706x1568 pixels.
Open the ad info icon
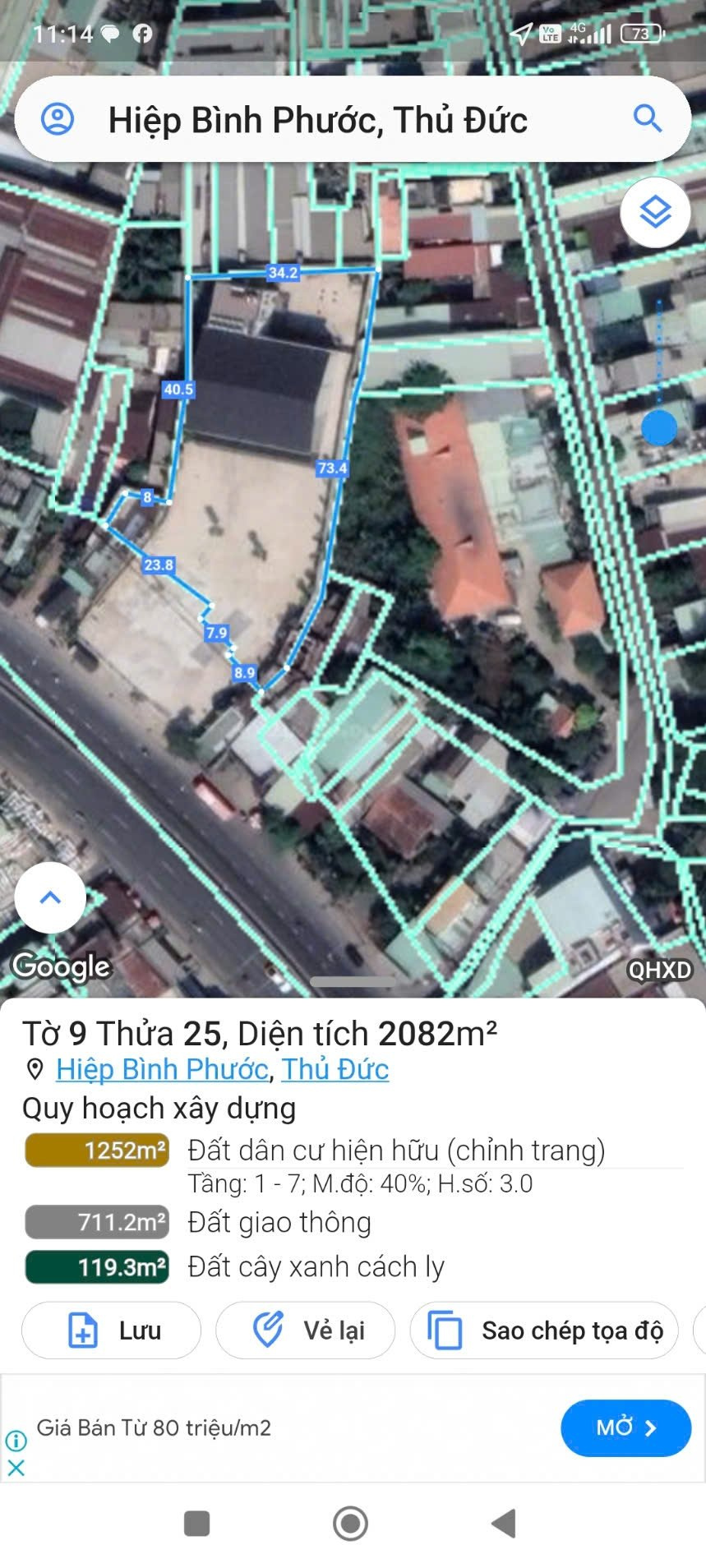coord(16,1441)
